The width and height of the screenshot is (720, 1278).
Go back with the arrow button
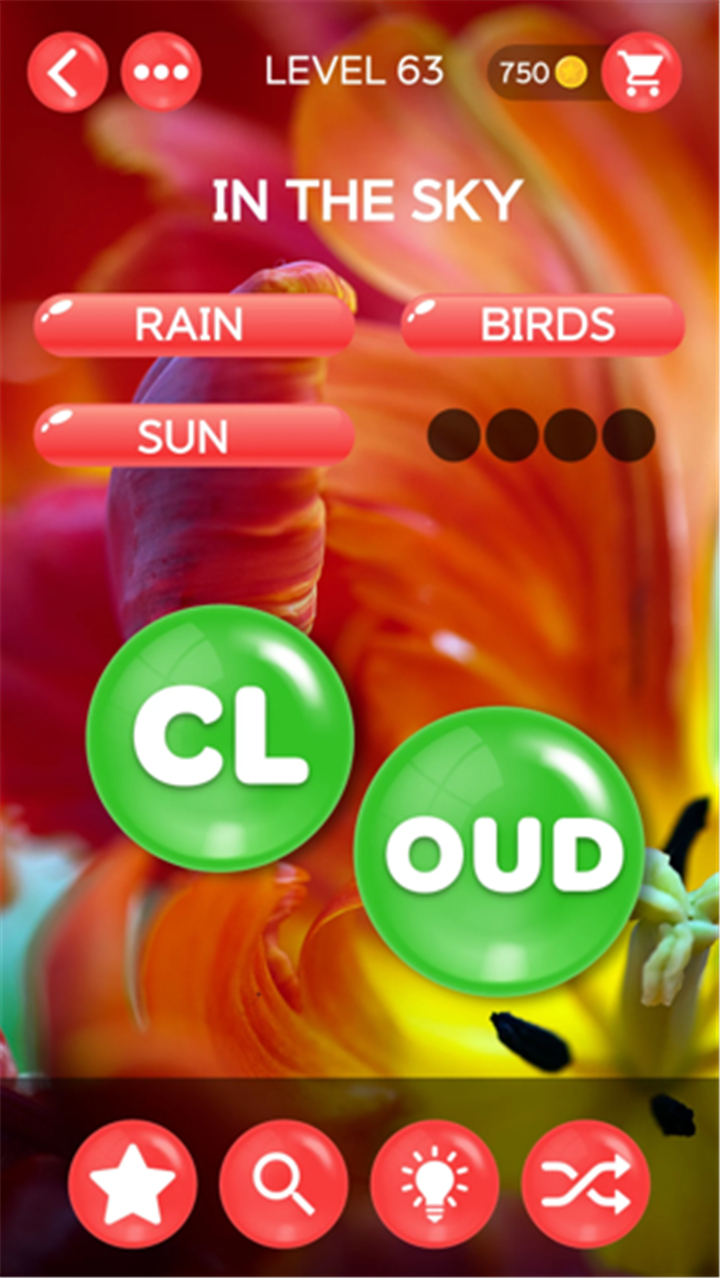[x=67, y=72]
